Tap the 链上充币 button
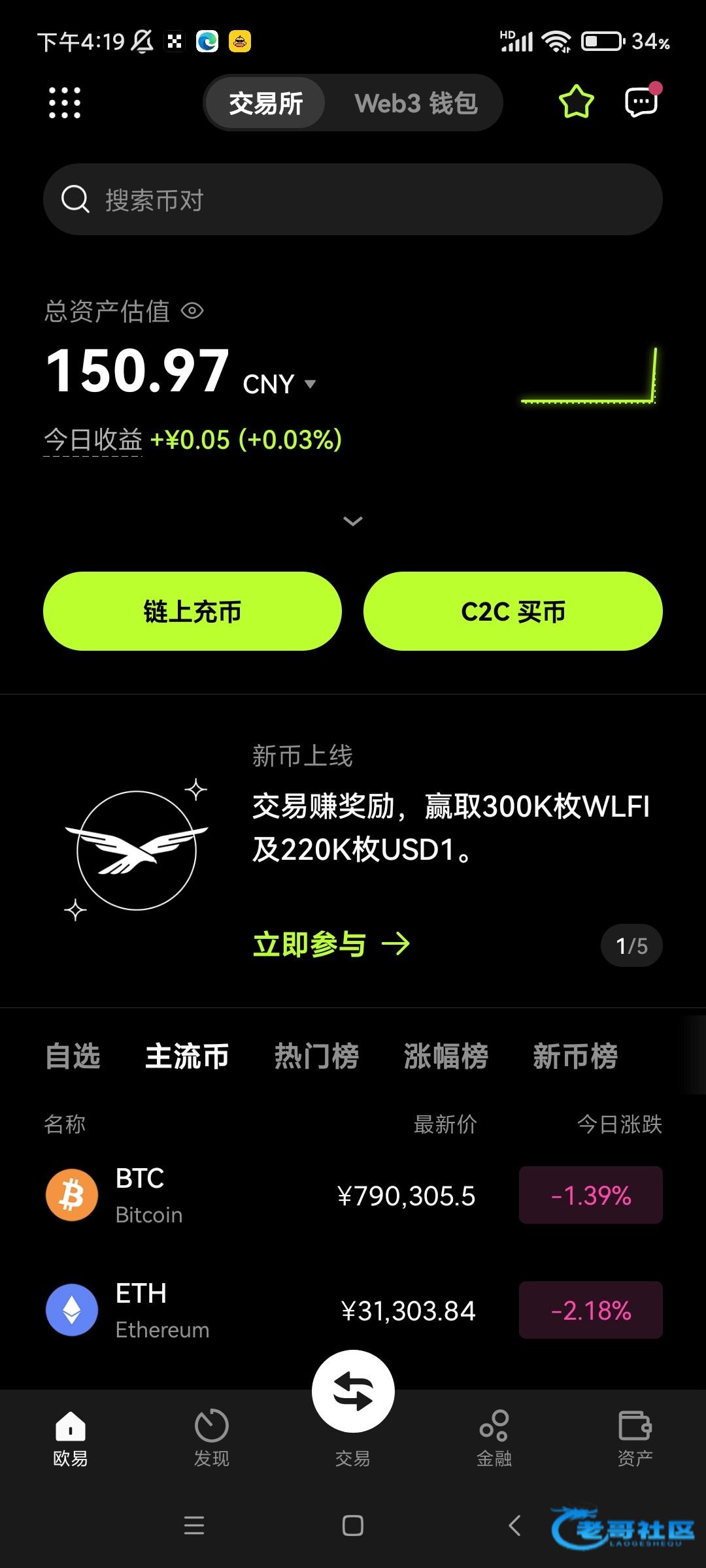 pos(192,612)
